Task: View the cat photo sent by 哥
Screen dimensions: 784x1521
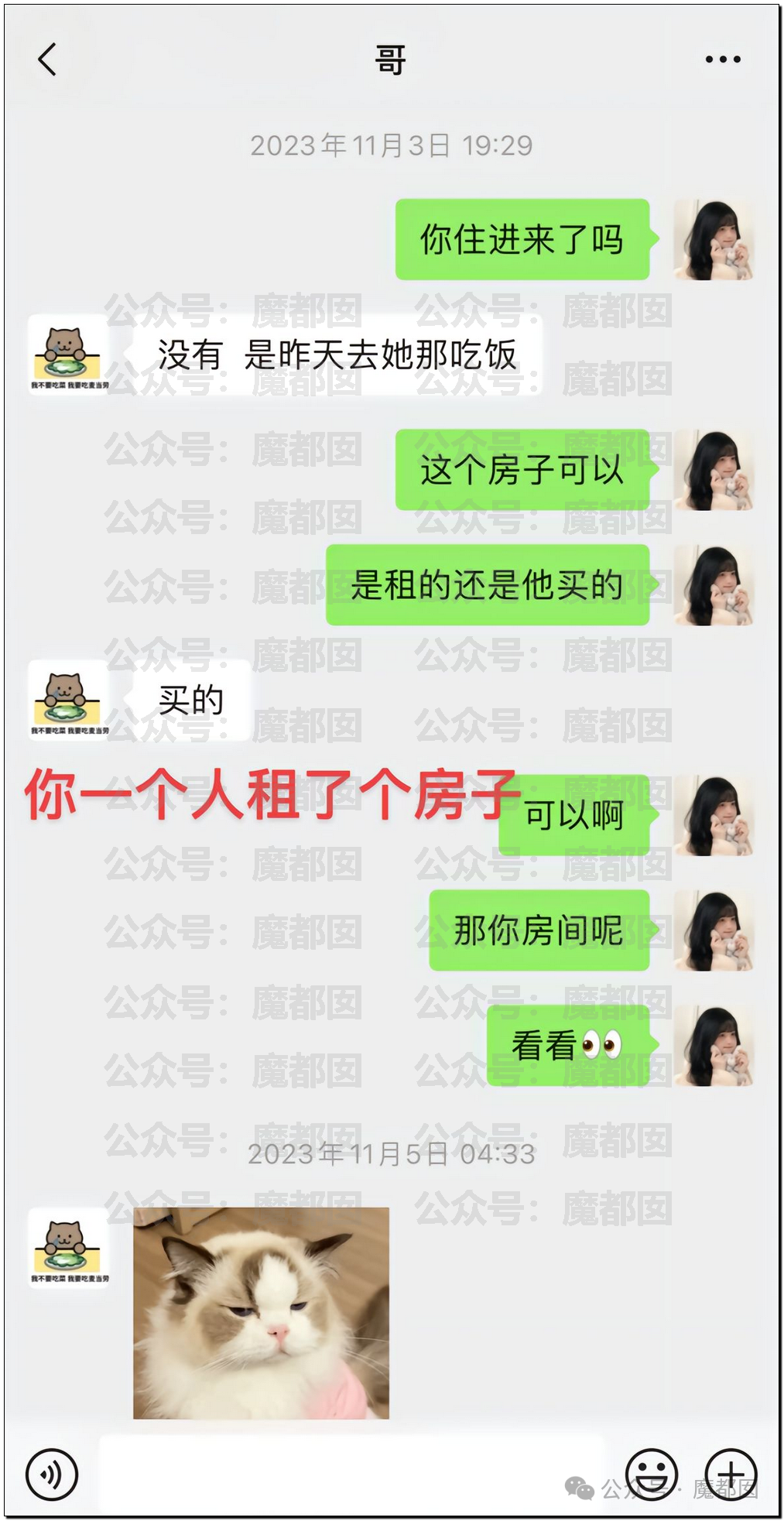Action: pyautogui.click(x=261, y=1313)
